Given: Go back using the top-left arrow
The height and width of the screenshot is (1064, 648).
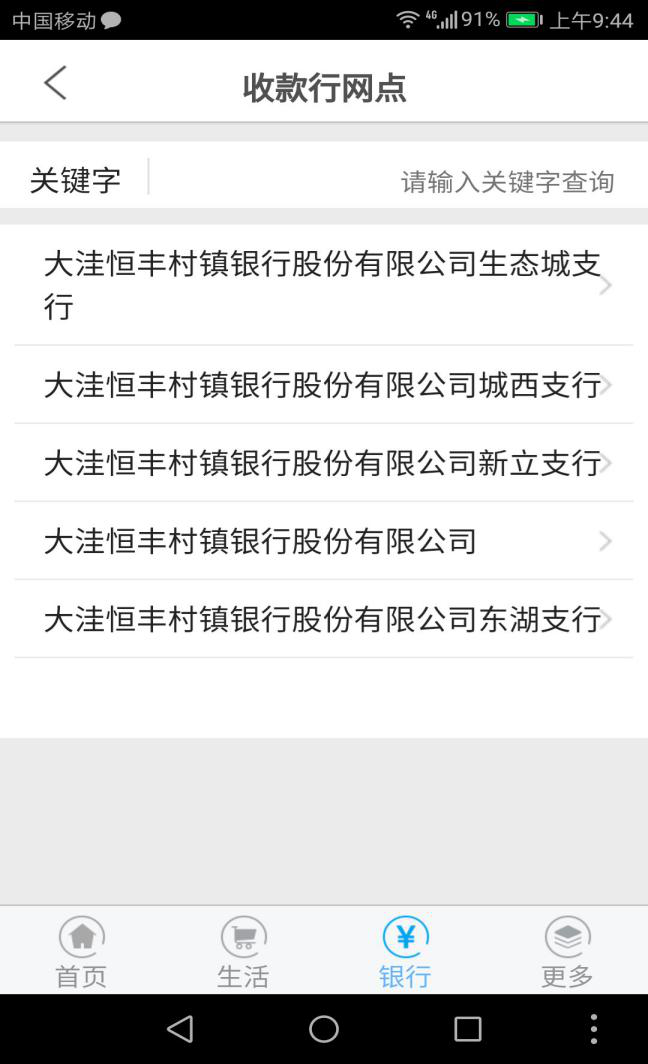Looking at the screenshot, I should pos(56,83).
